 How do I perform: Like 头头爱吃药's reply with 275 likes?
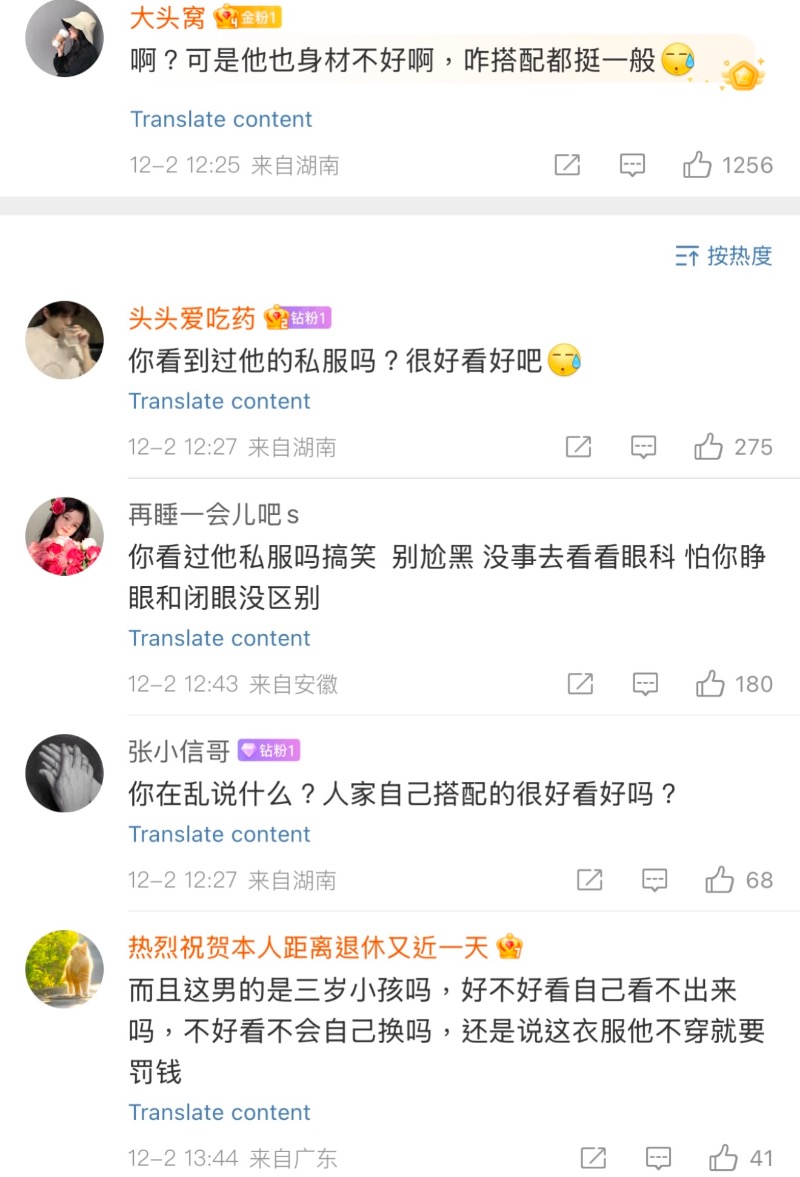pyautogui.click(x=709, y=447)
